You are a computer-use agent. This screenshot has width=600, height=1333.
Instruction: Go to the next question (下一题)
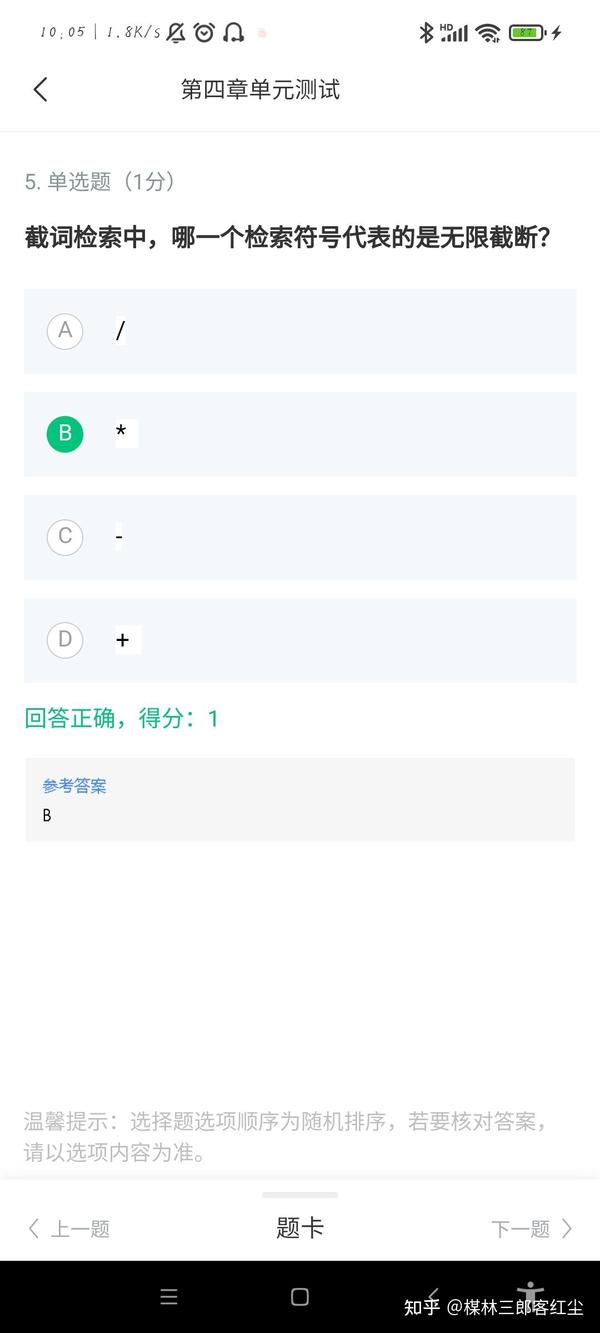coord(532,1229)
